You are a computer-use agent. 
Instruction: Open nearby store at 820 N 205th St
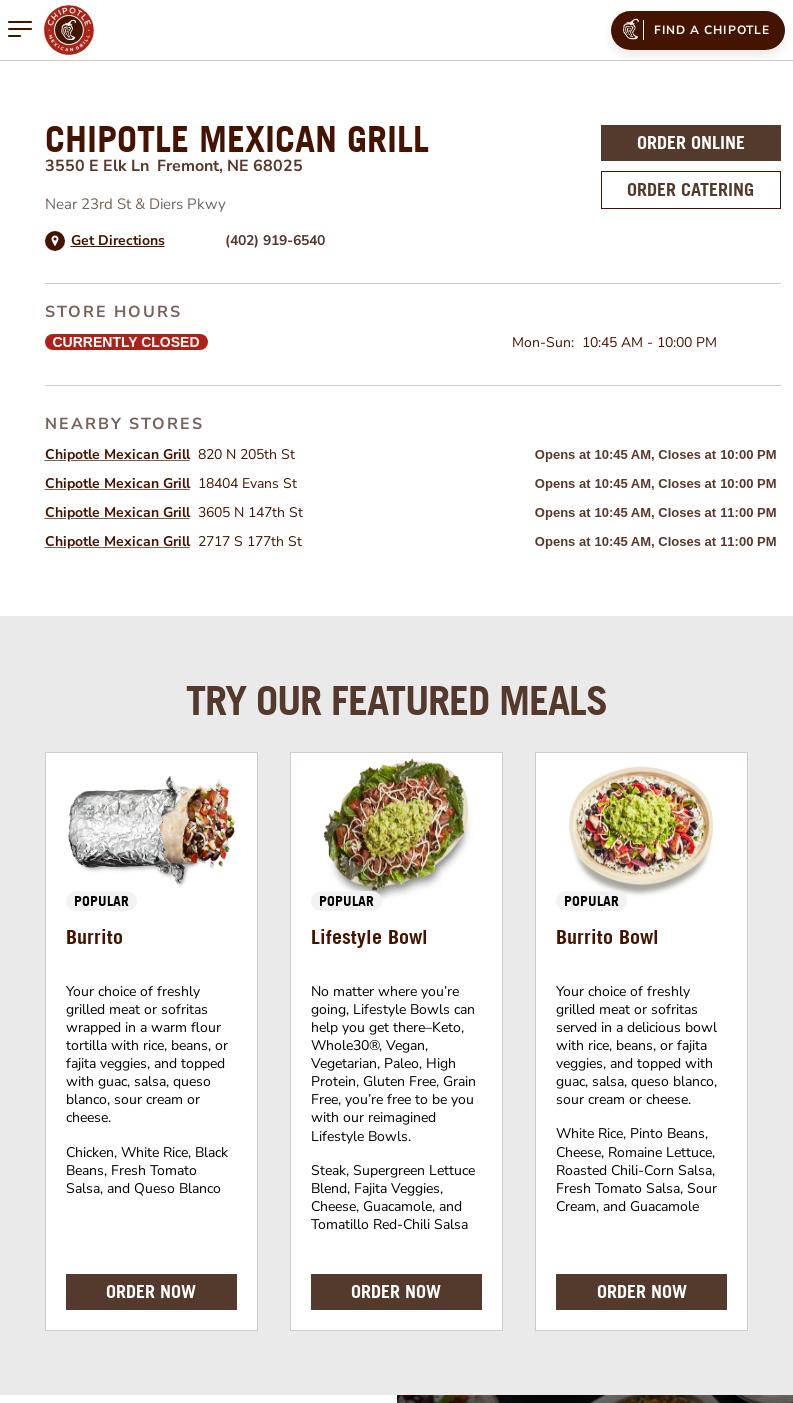point(117,454)
